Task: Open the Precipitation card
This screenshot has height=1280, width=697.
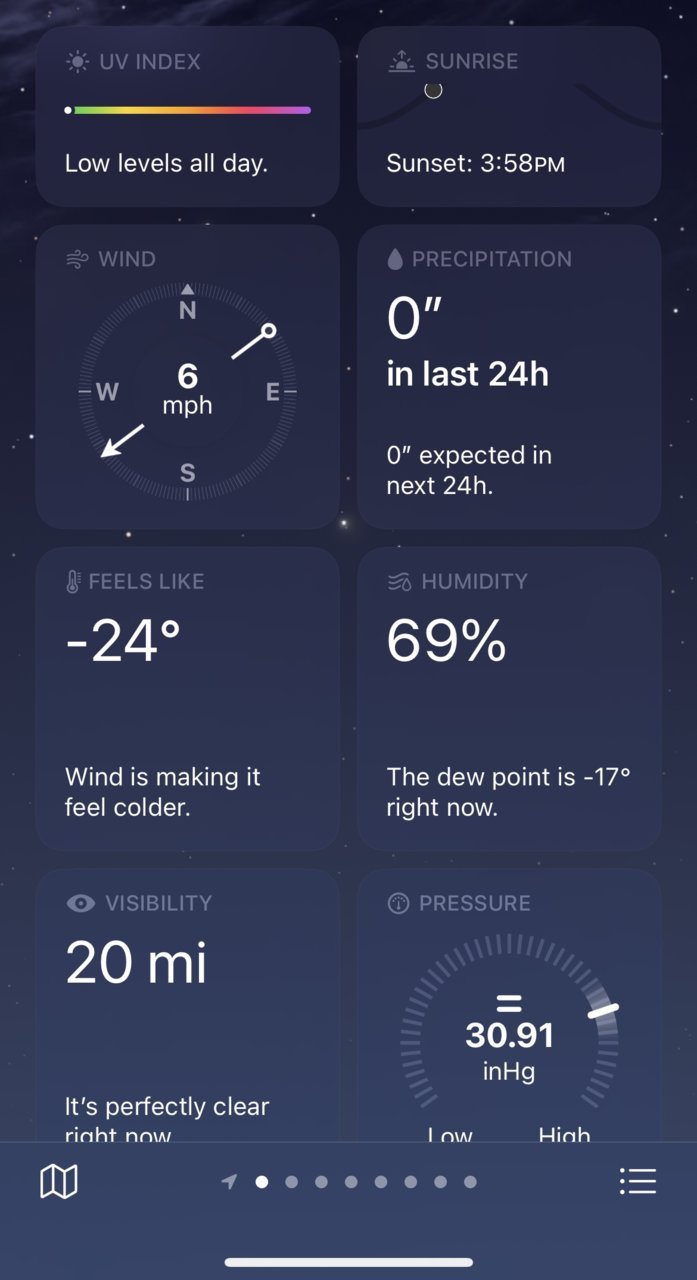Action: coord(509,377)
